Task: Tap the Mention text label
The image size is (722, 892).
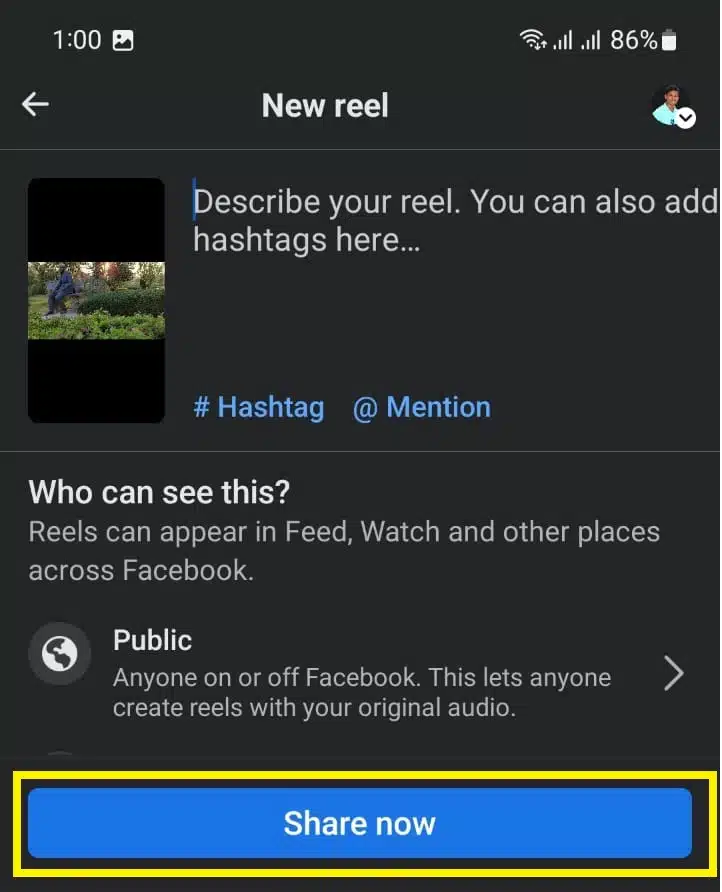Action: 438,407
